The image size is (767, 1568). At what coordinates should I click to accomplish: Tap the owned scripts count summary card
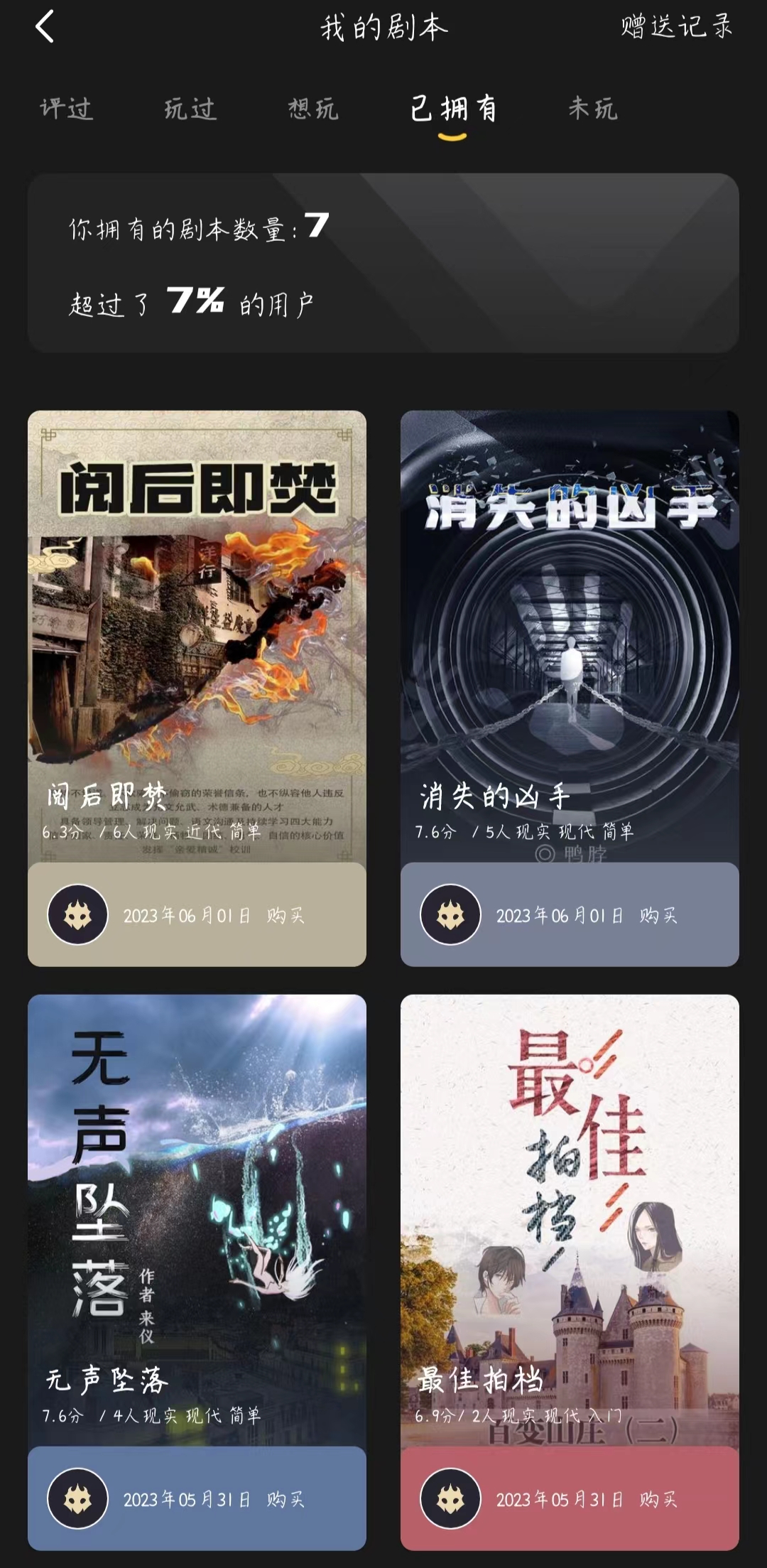(383, 263)
